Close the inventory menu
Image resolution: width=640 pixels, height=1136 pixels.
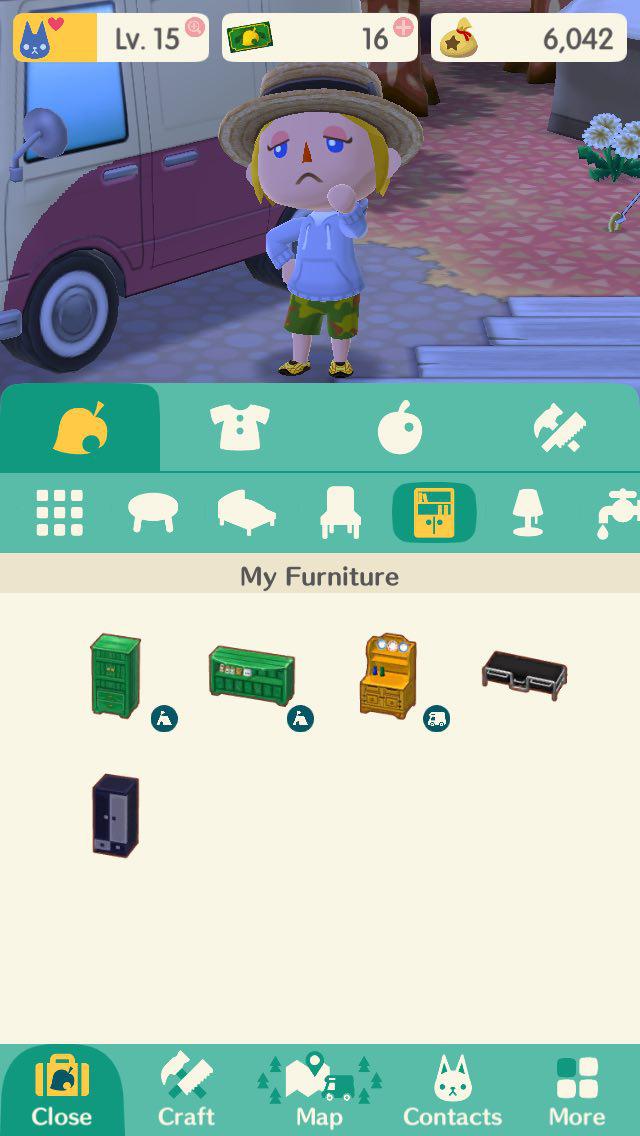pos(62,1092)
